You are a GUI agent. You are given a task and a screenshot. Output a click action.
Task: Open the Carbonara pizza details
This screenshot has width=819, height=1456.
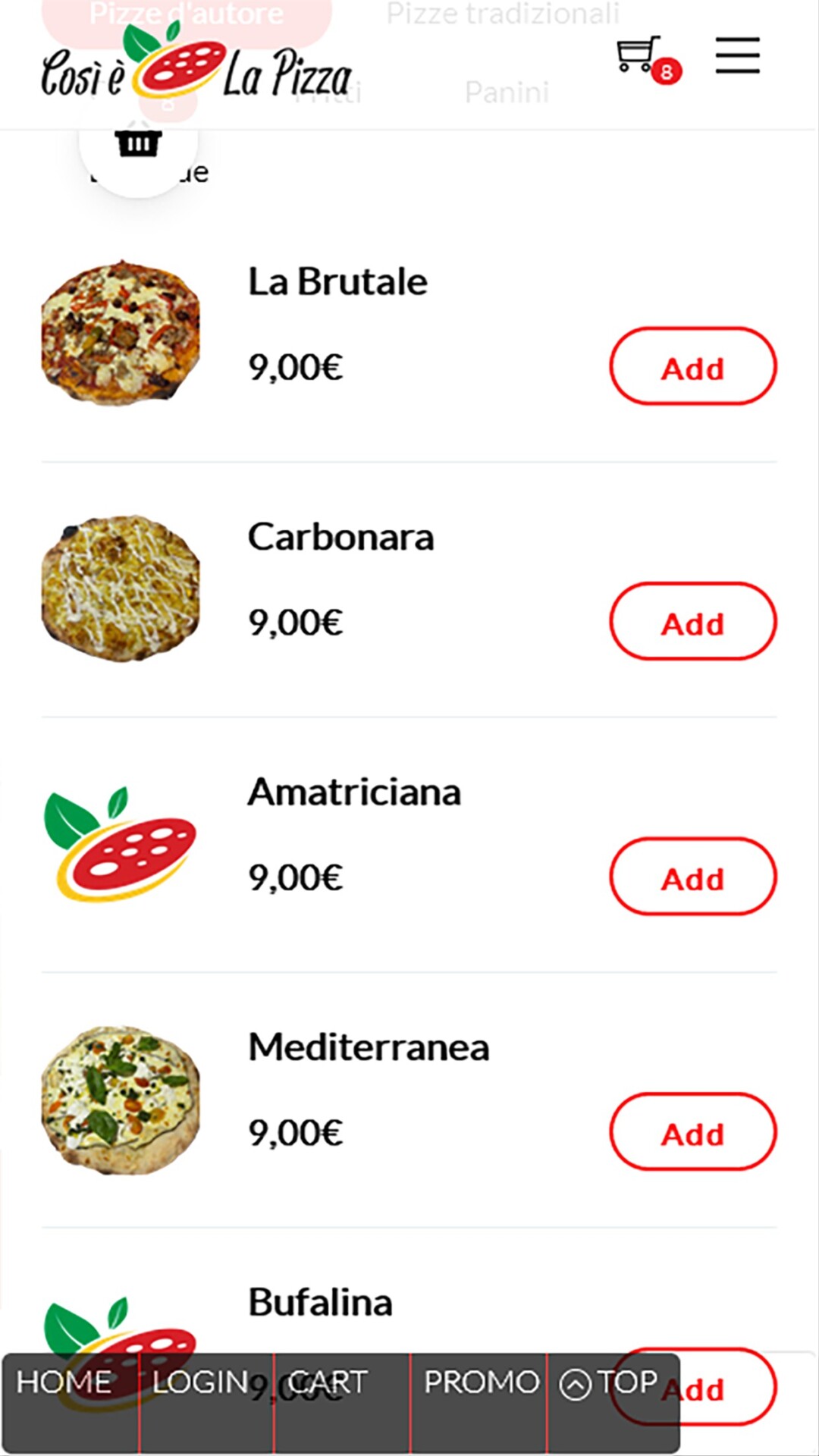coord(340,537)
